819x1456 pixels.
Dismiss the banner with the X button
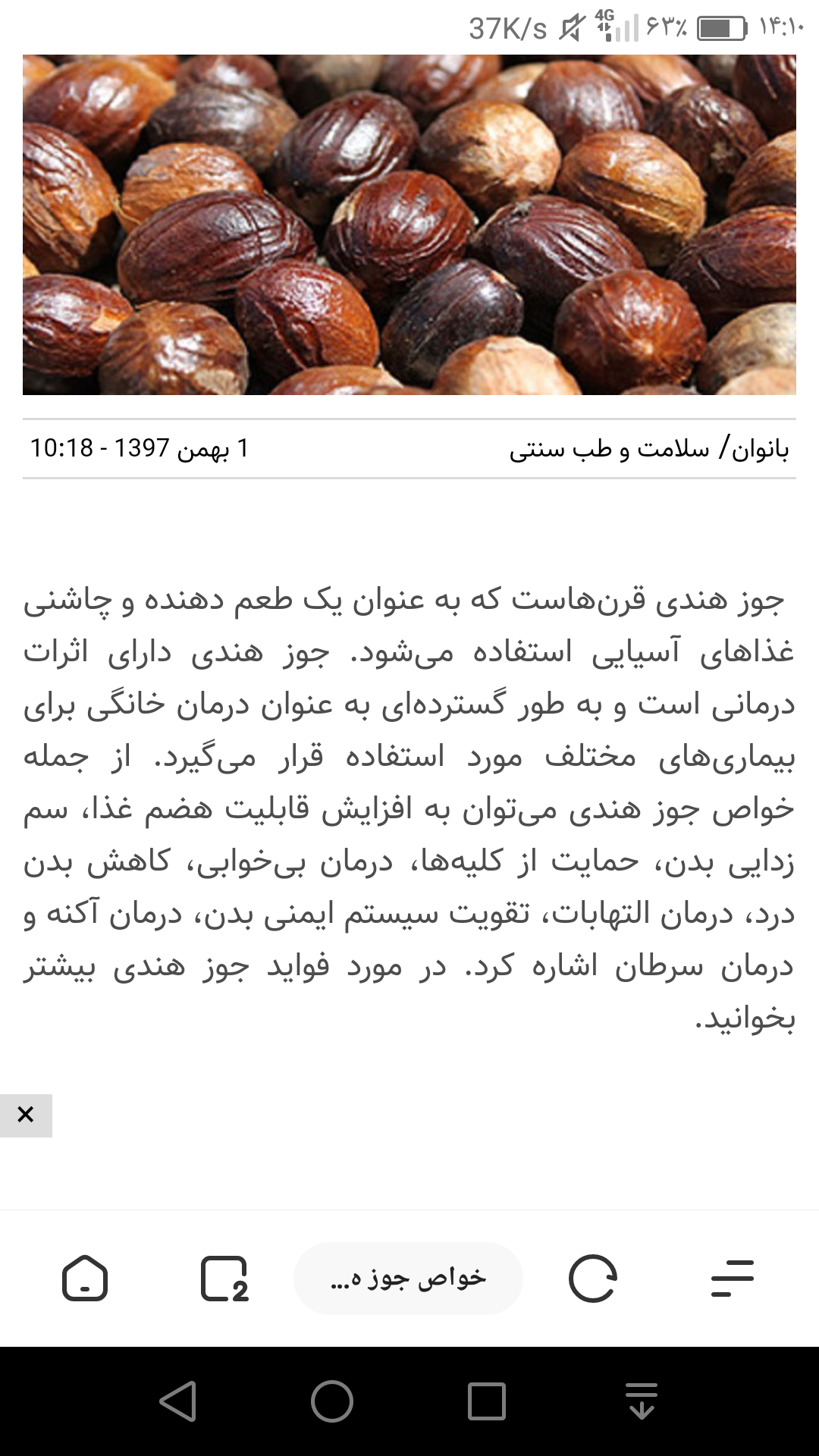pyautogui.click(x=26, y=1115)
